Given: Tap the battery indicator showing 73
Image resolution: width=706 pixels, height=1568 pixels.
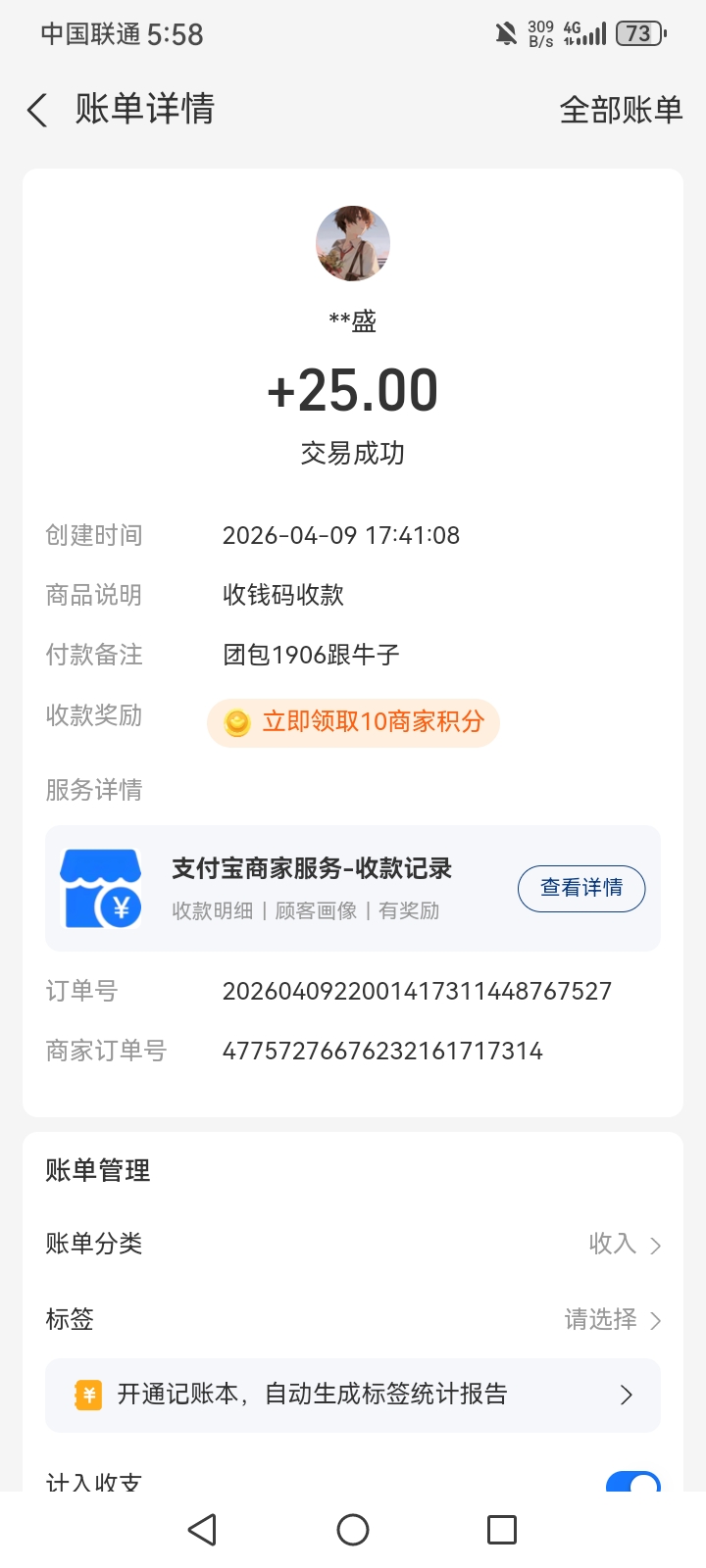Looking at the screenshot, I should 639,33.
